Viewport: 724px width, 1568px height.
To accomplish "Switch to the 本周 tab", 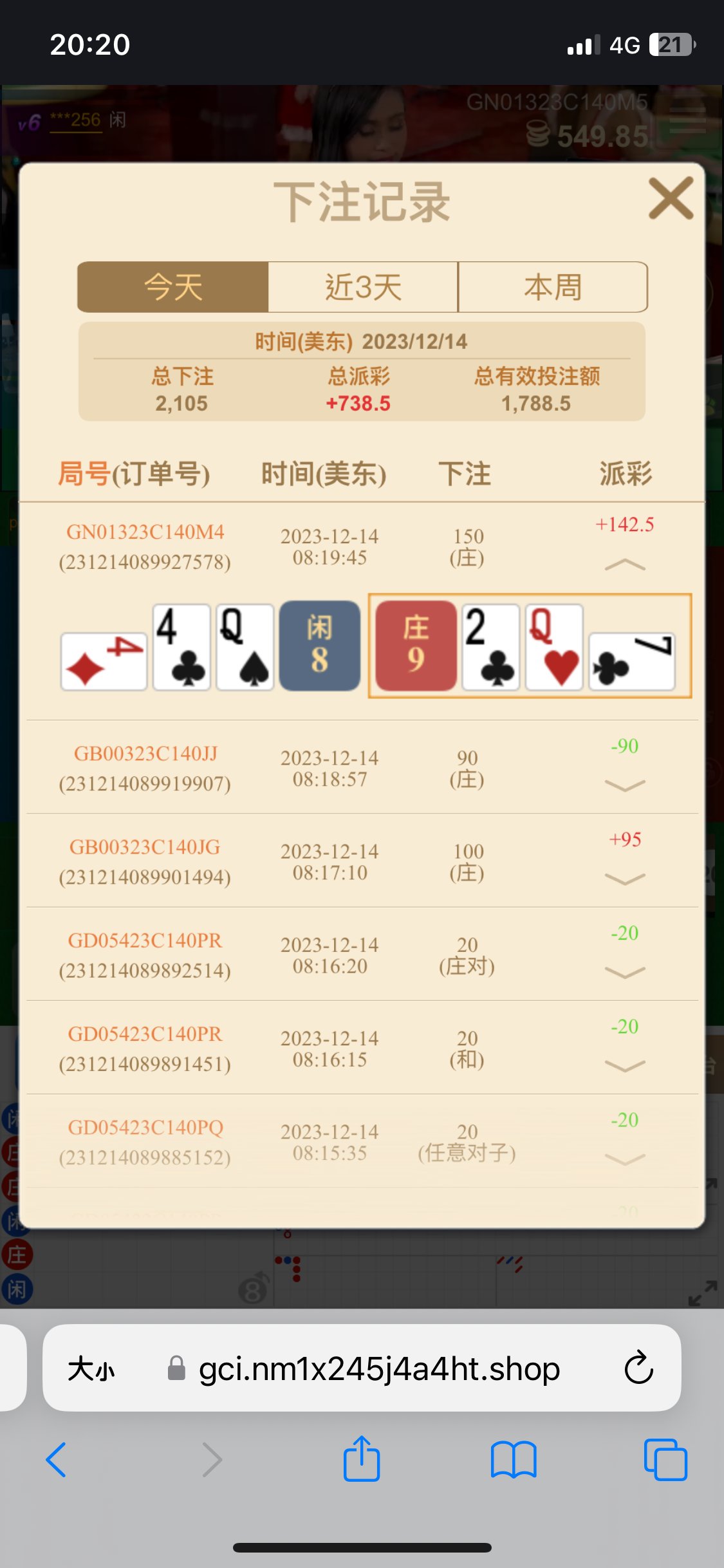I will click(553, 287).
